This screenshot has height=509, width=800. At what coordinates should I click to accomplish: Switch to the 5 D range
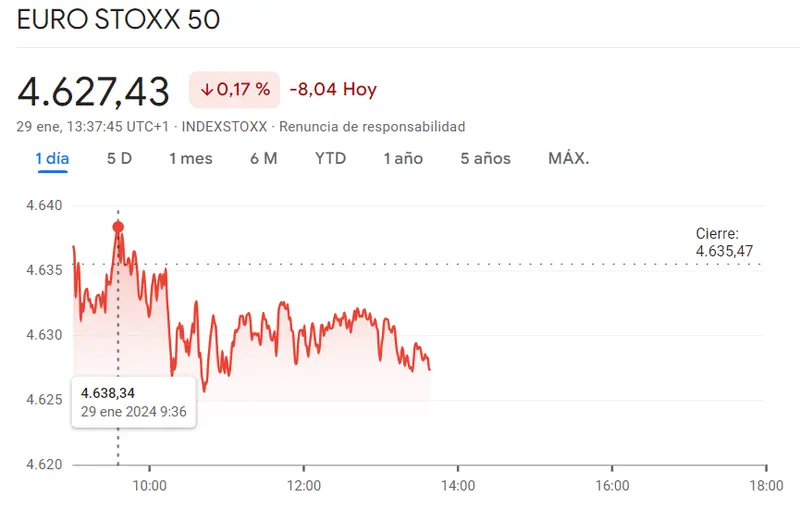119,159
